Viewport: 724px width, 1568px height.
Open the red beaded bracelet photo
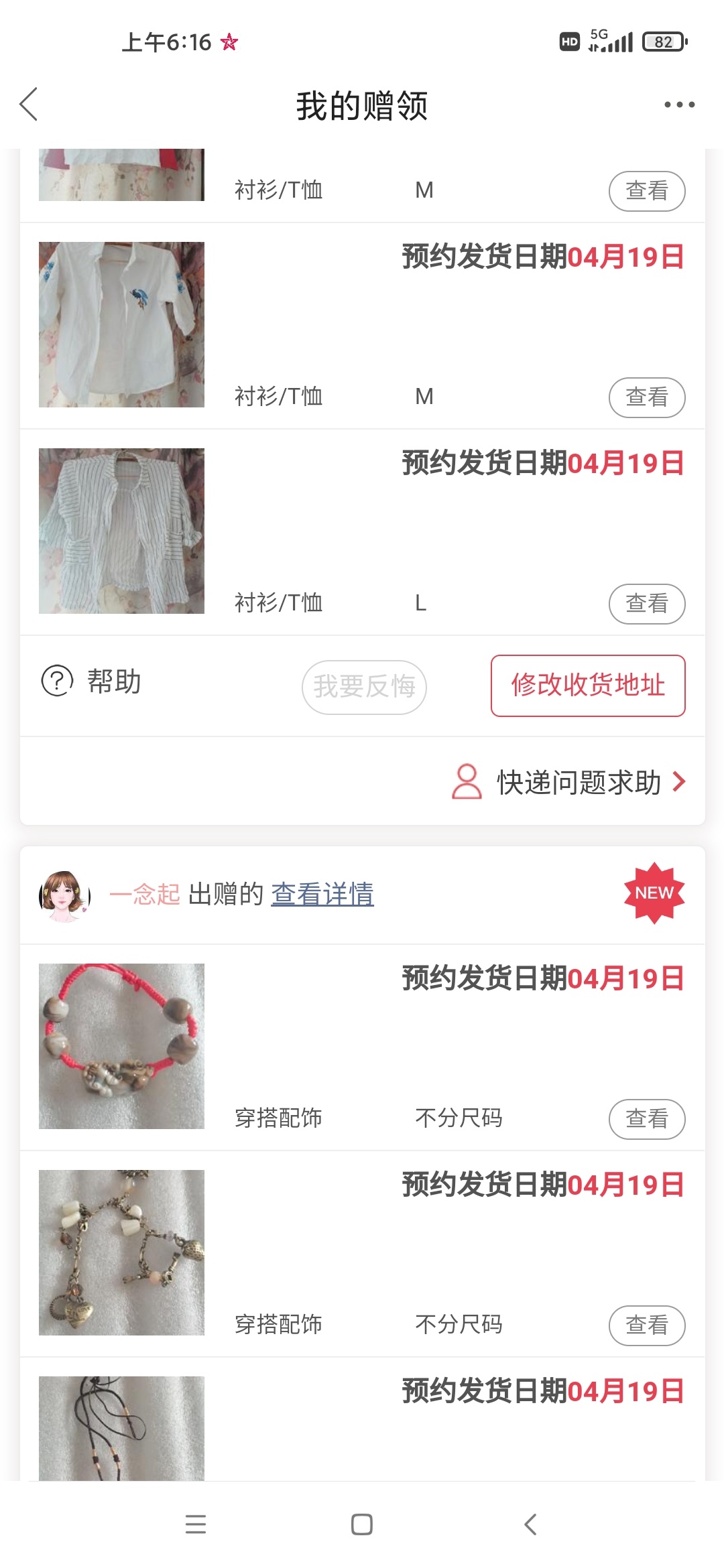tap(121, 1046)
